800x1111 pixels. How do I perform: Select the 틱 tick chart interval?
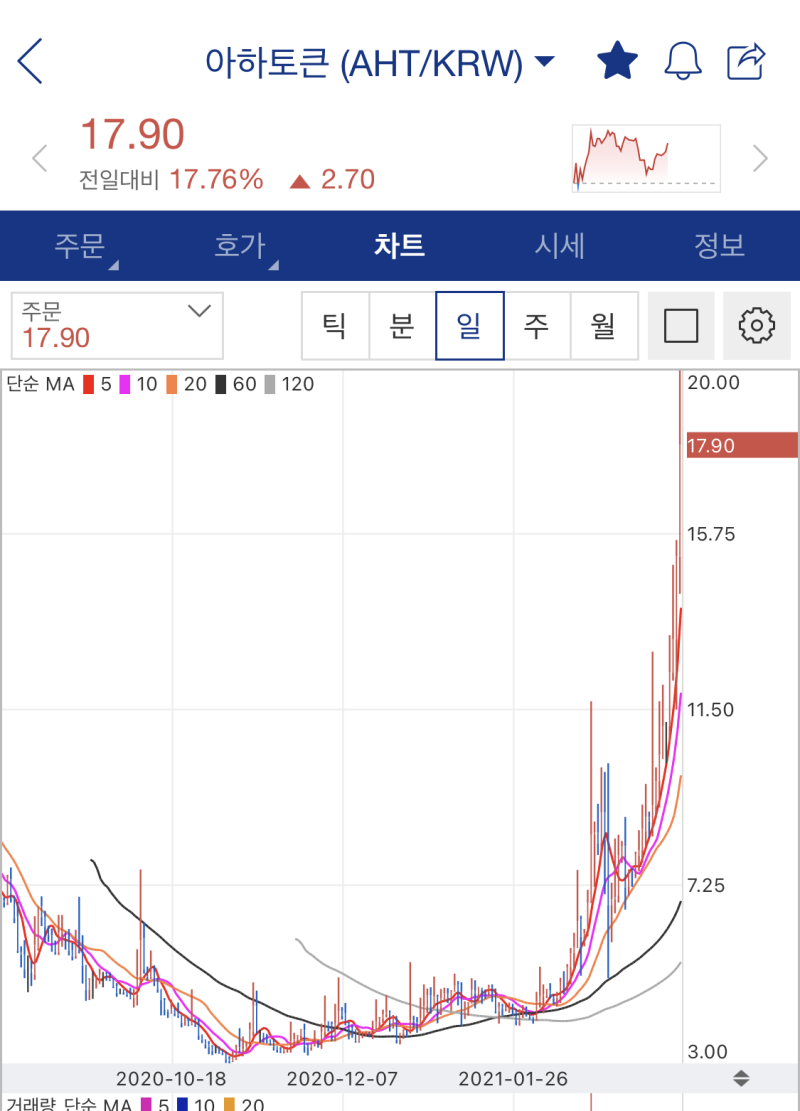pyautogui.click(x=336, y=326)
